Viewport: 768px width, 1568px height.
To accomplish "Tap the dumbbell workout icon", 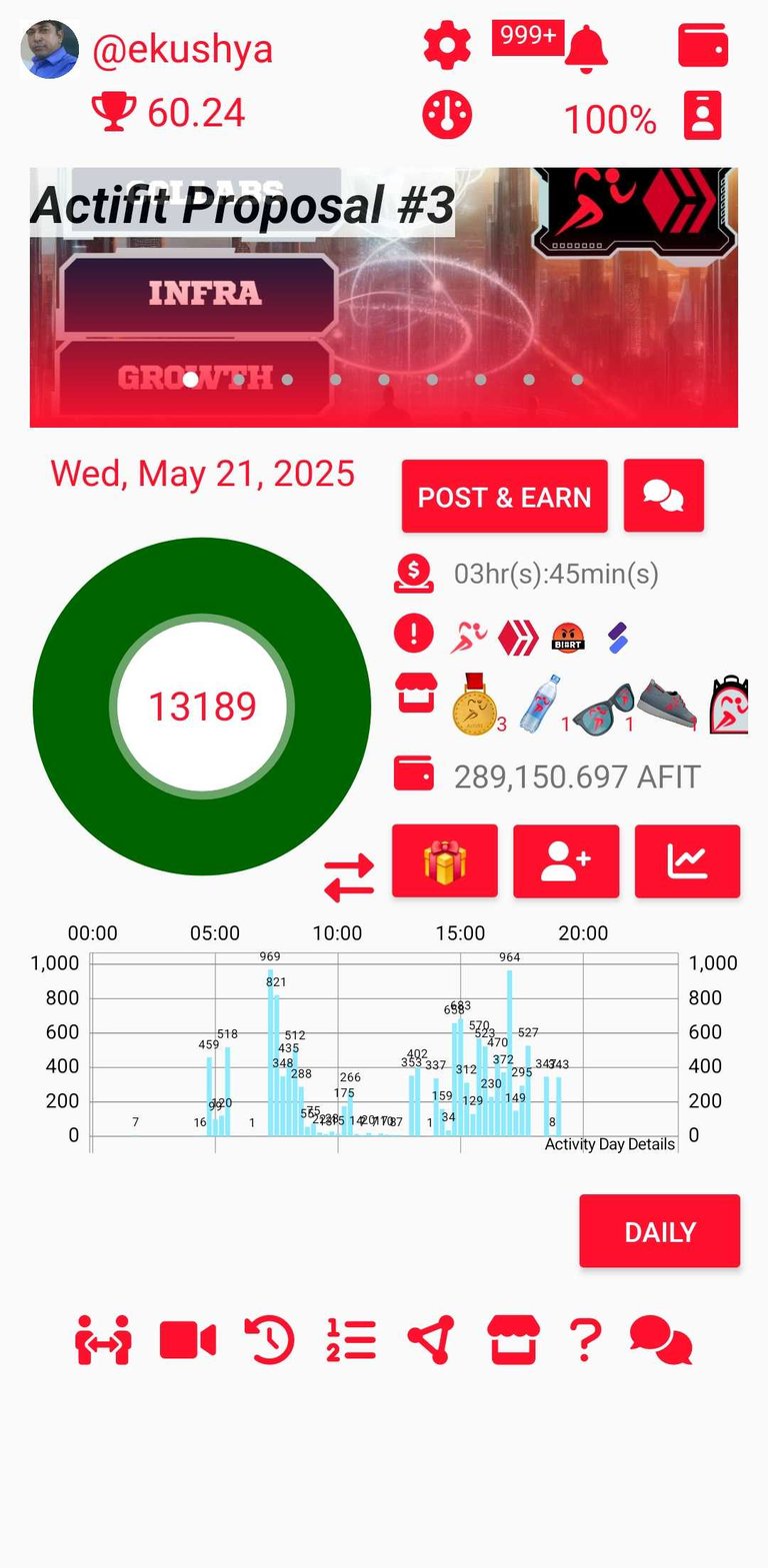I will [103, 1340].
